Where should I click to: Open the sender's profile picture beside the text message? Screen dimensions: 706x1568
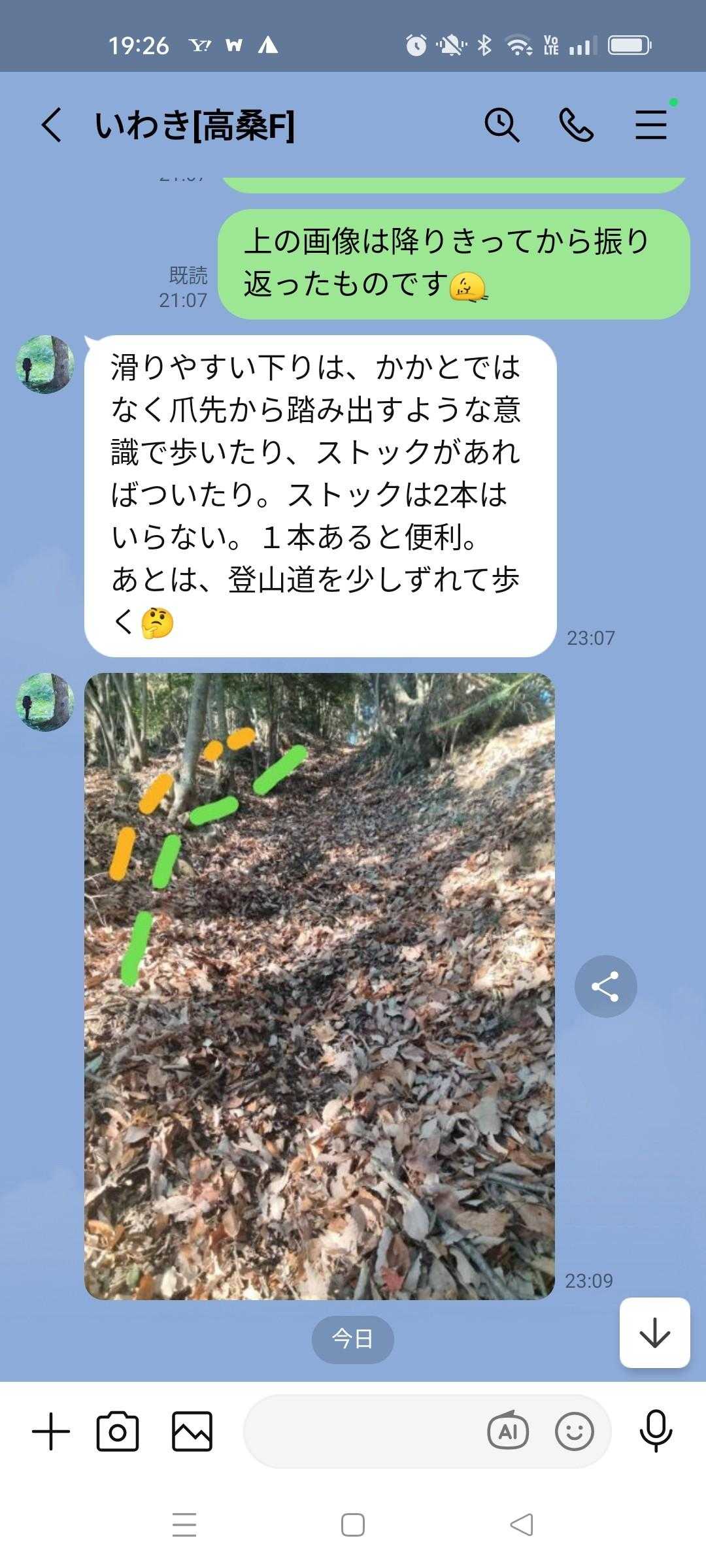pos(44,365)
